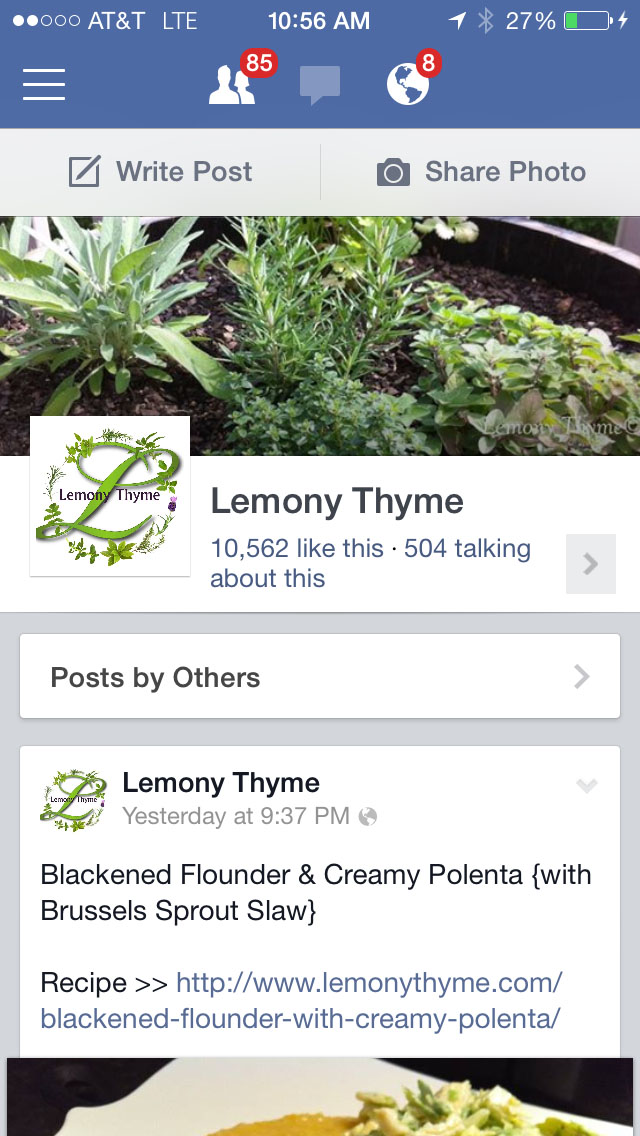Select Share Photo
Viewport: 640px width, 1136px height.
pos(481,172)
